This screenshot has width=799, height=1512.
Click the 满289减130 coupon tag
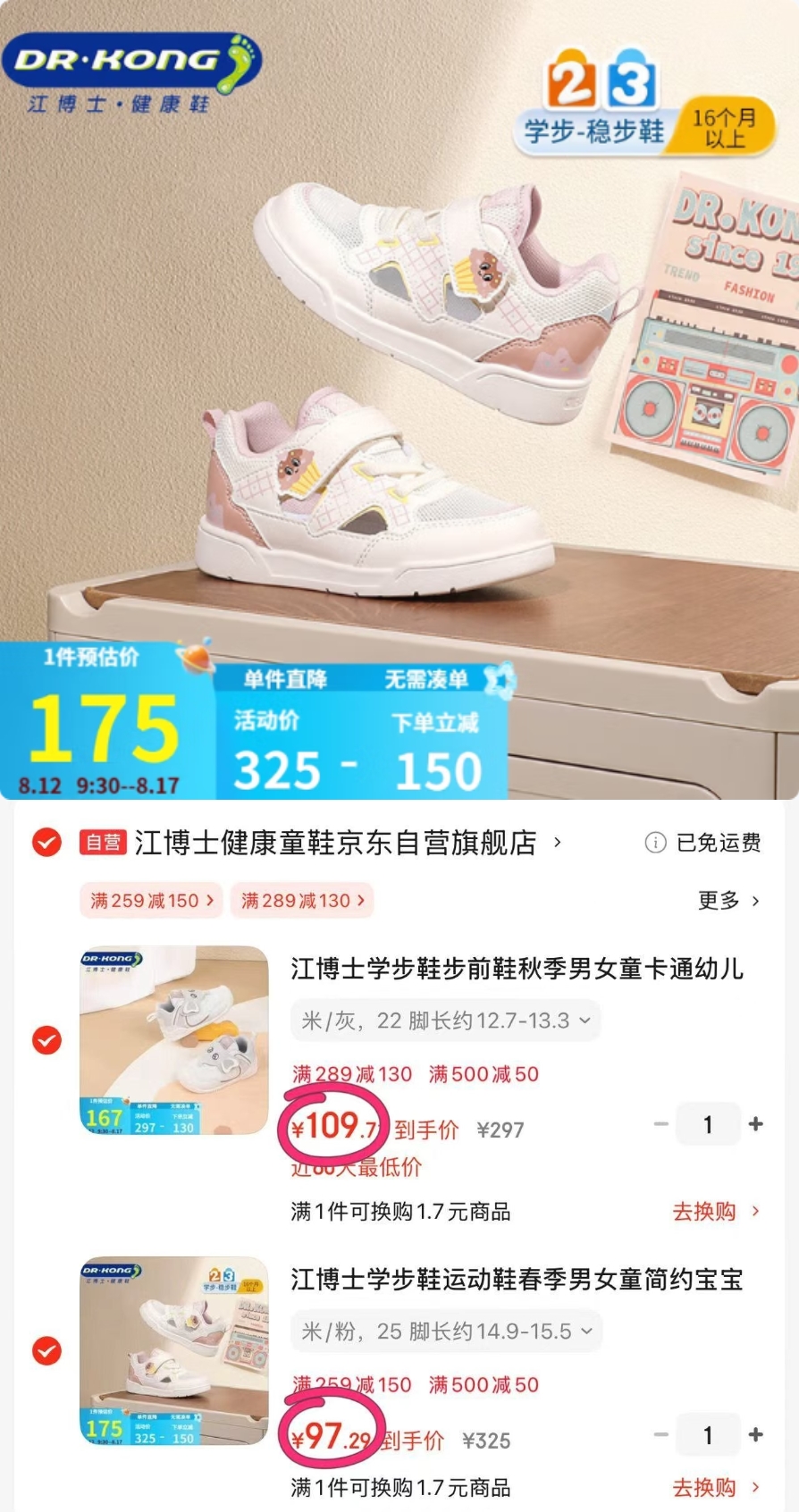coord(301,901)
